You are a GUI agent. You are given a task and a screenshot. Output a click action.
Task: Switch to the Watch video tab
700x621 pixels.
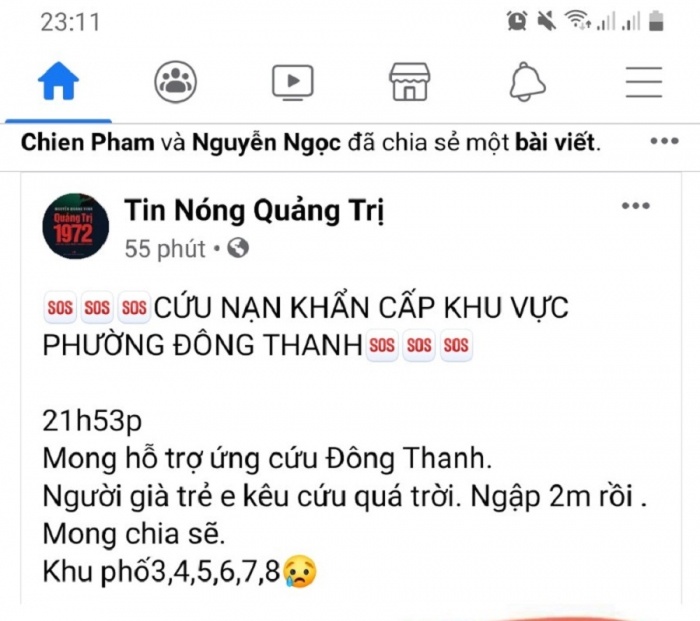[292, 82]
